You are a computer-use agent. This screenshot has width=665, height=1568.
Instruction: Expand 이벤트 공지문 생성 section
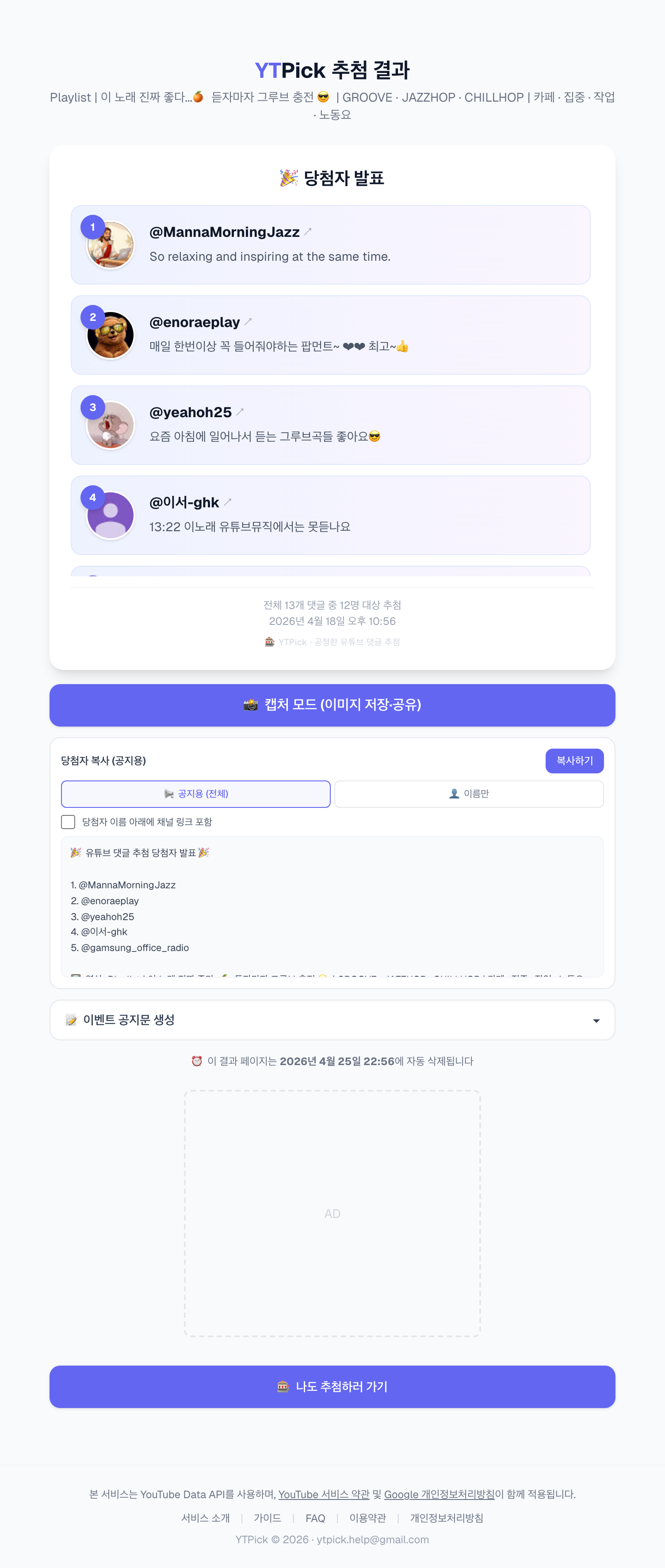(x=332, y=1020)
